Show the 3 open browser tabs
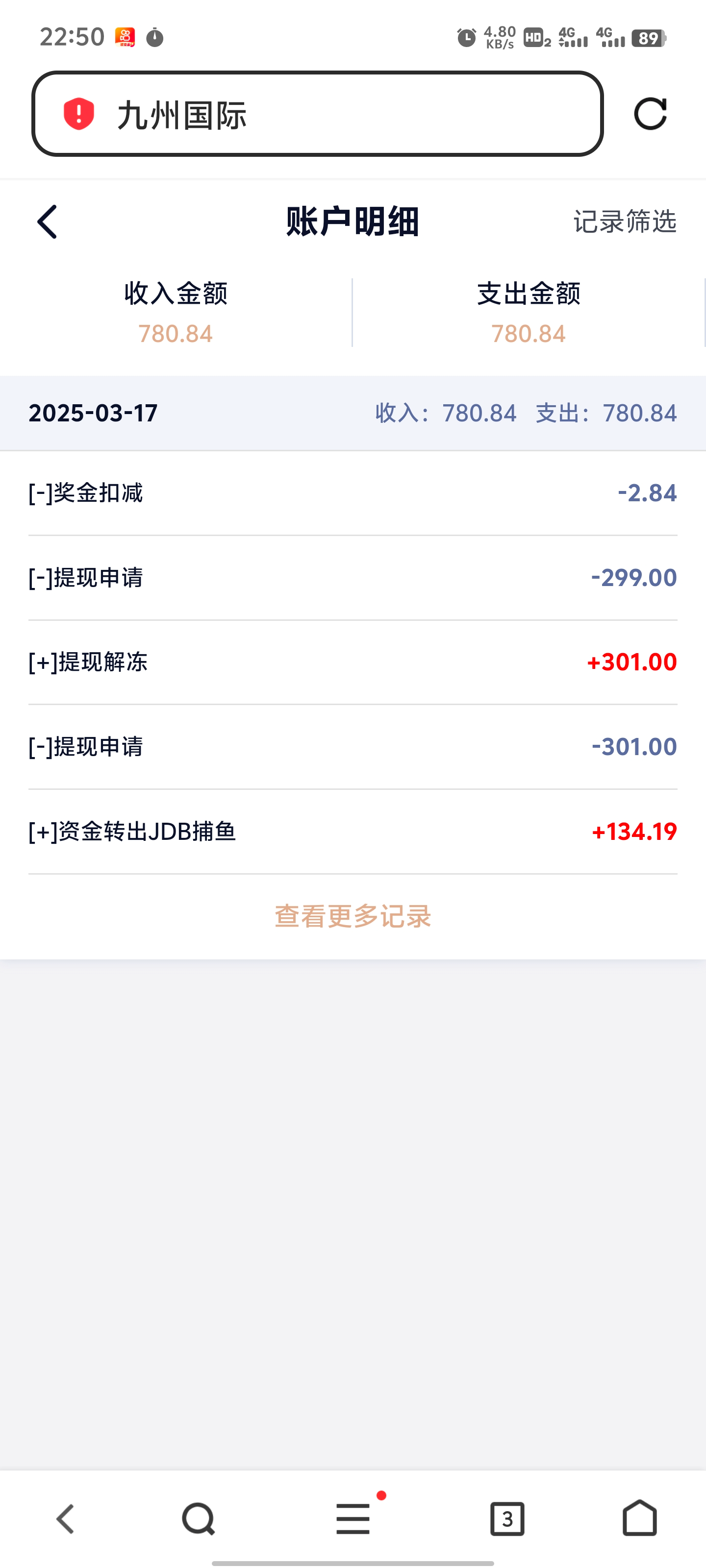706x1568 pixels. [507, 1519]
